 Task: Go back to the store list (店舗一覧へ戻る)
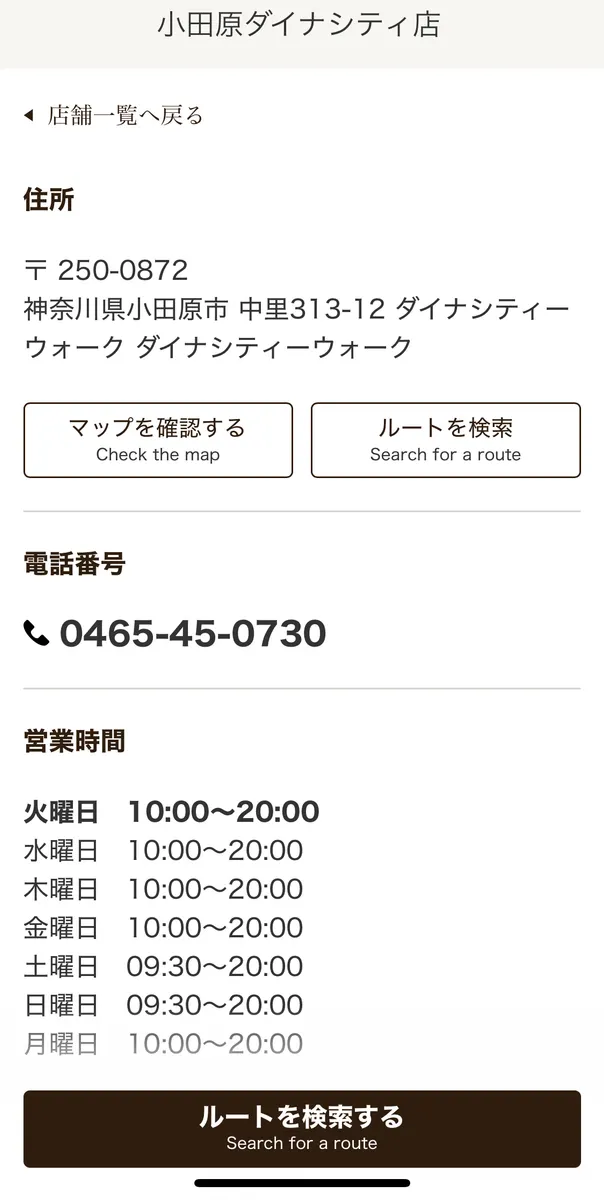(x=114, y=116)
